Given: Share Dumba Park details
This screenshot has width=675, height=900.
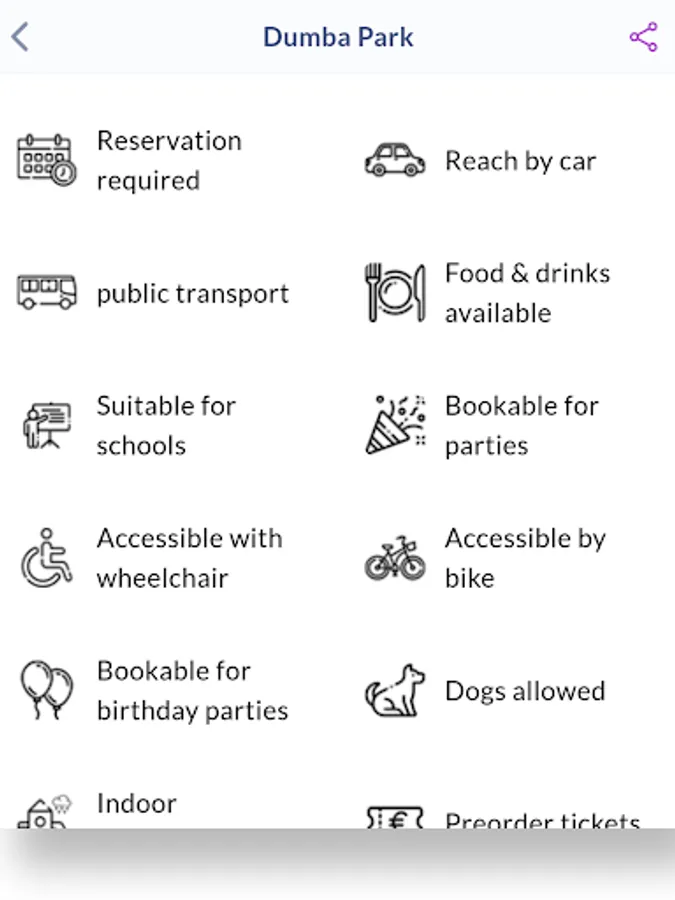Looking at the screenshot, I should (643, 38).
